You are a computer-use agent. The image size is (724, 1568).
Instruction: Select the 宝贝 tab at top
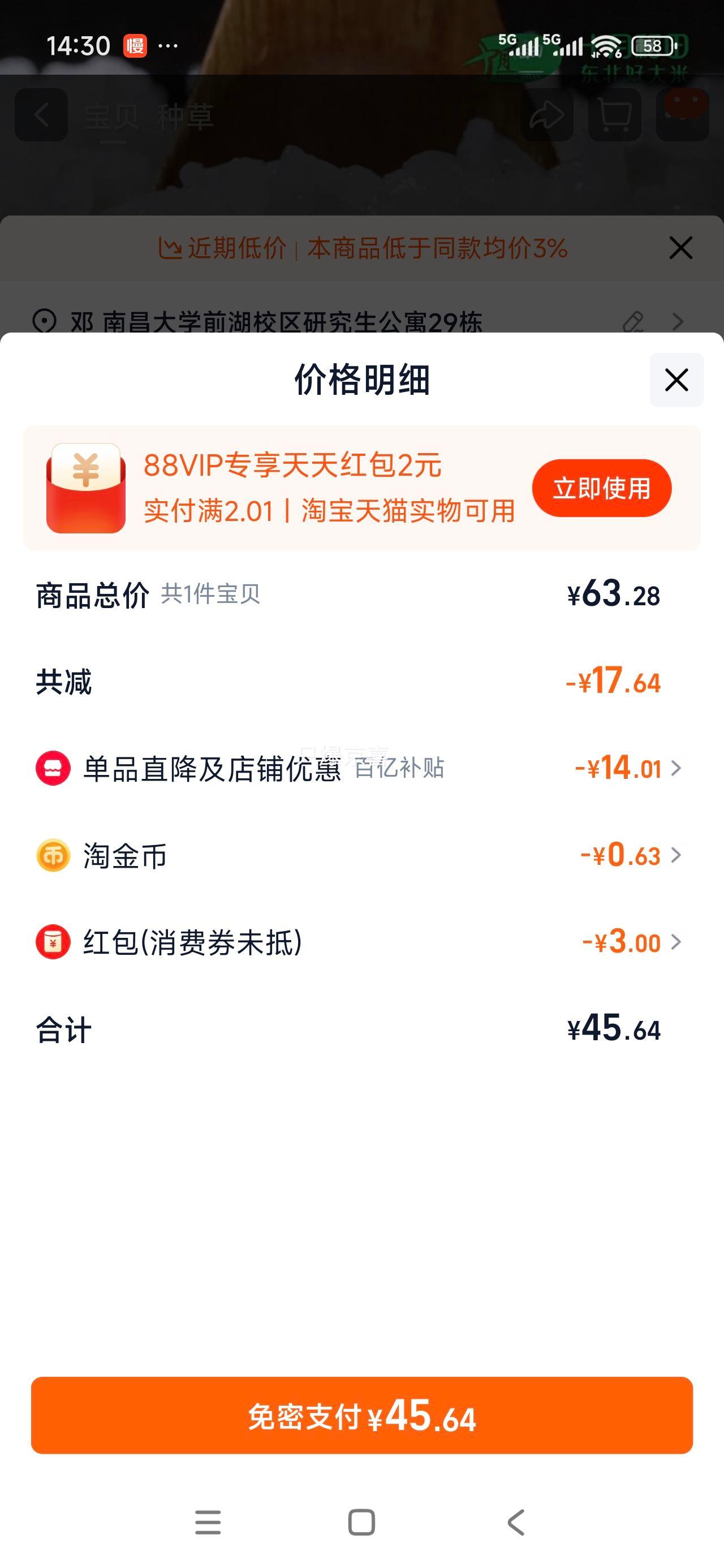pos(111,115)
